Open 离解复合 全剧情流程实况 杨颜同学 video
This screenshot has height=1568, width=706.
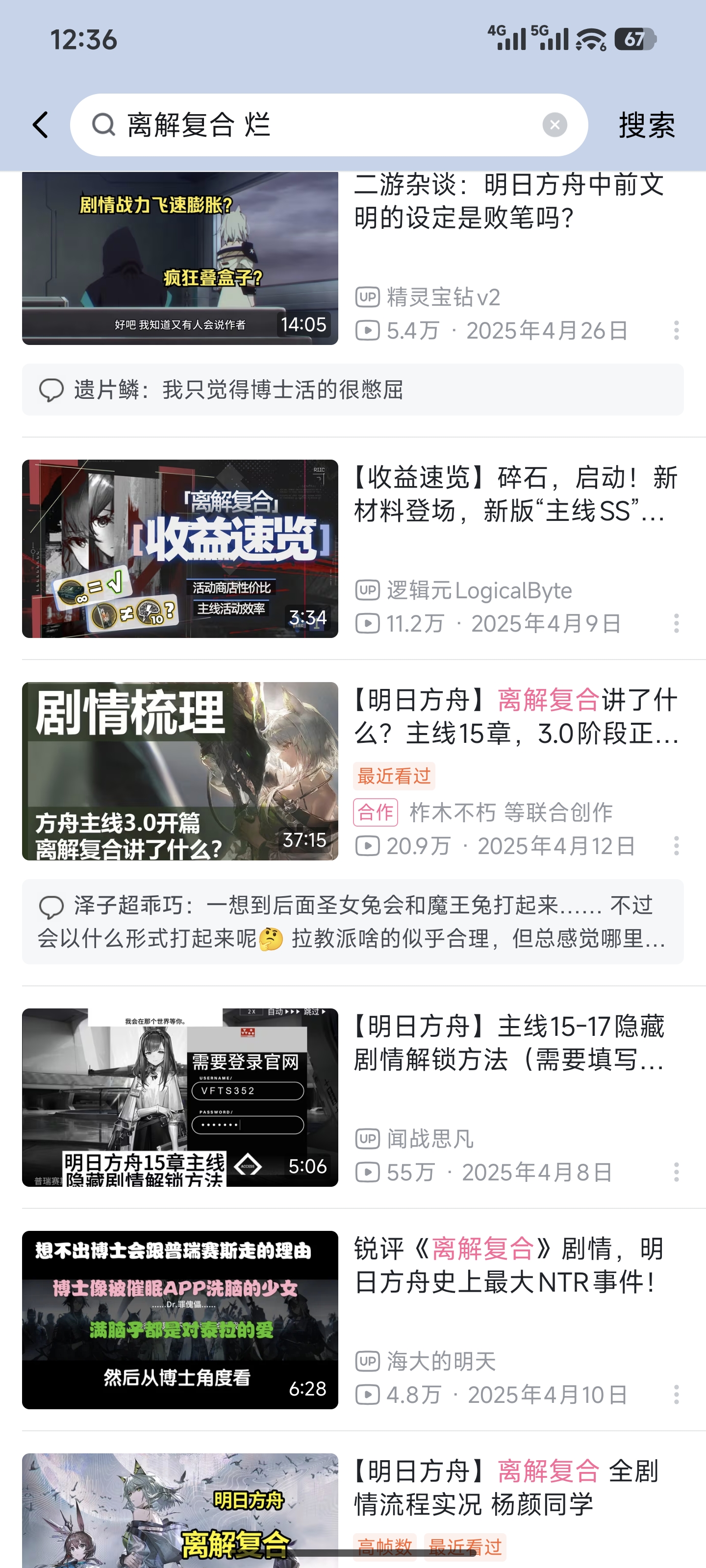point(505,1488)
